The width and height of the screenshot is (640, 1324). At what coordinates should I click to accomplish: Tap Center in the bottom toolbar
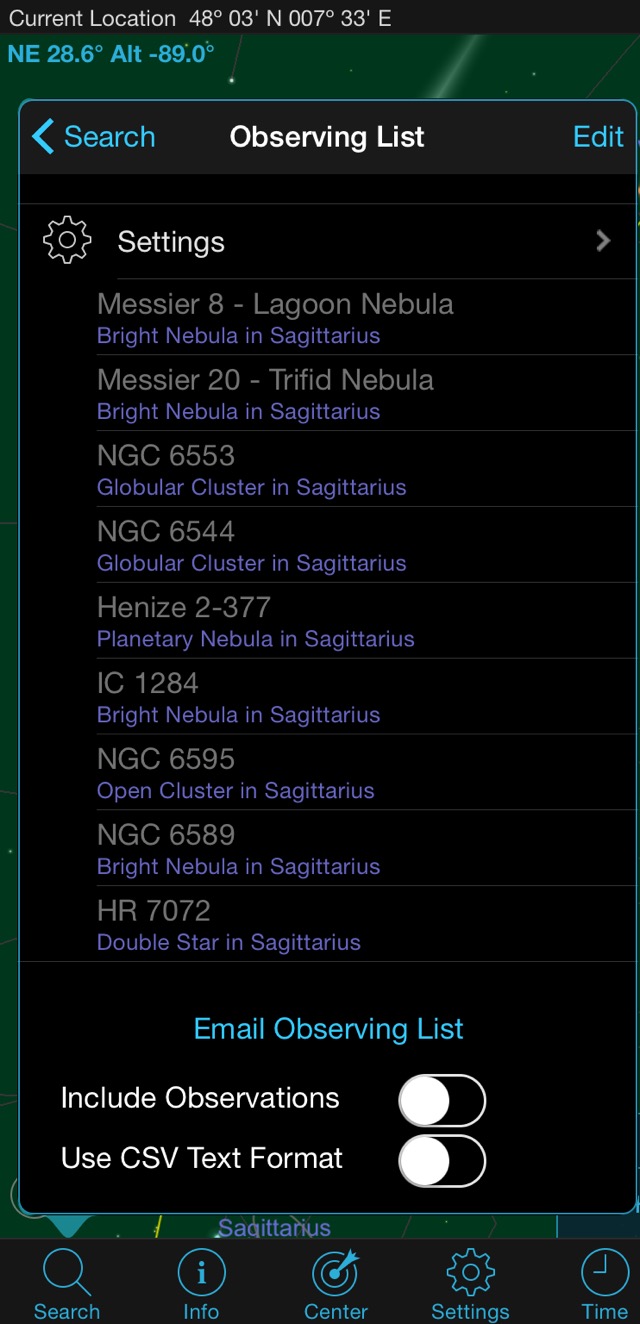point(336,1285)
